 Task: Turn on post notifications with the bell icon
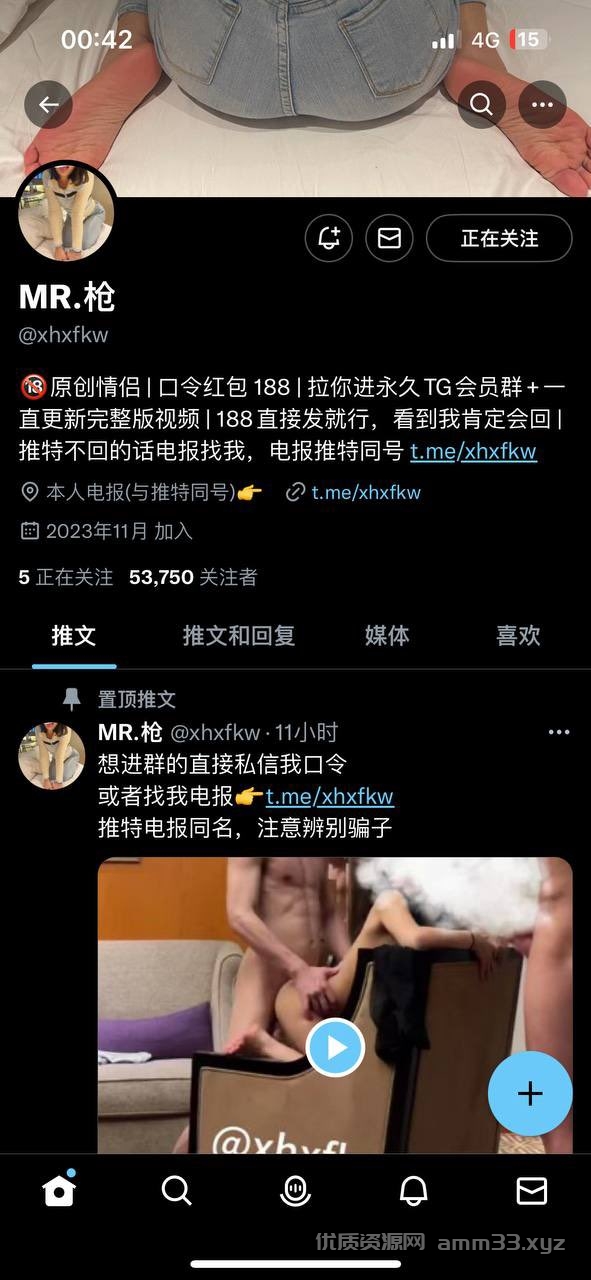click(329, 238)
